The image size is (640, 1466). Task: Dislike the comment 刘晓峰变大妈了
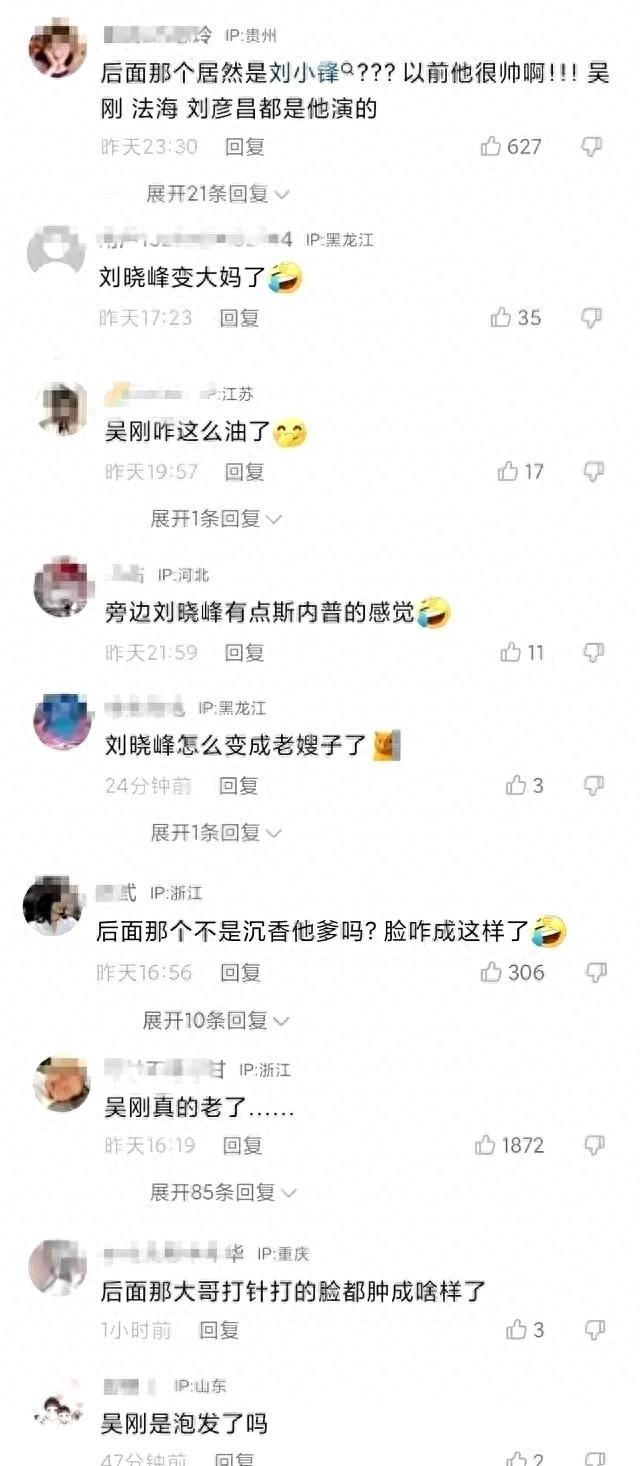coord(592,318)
